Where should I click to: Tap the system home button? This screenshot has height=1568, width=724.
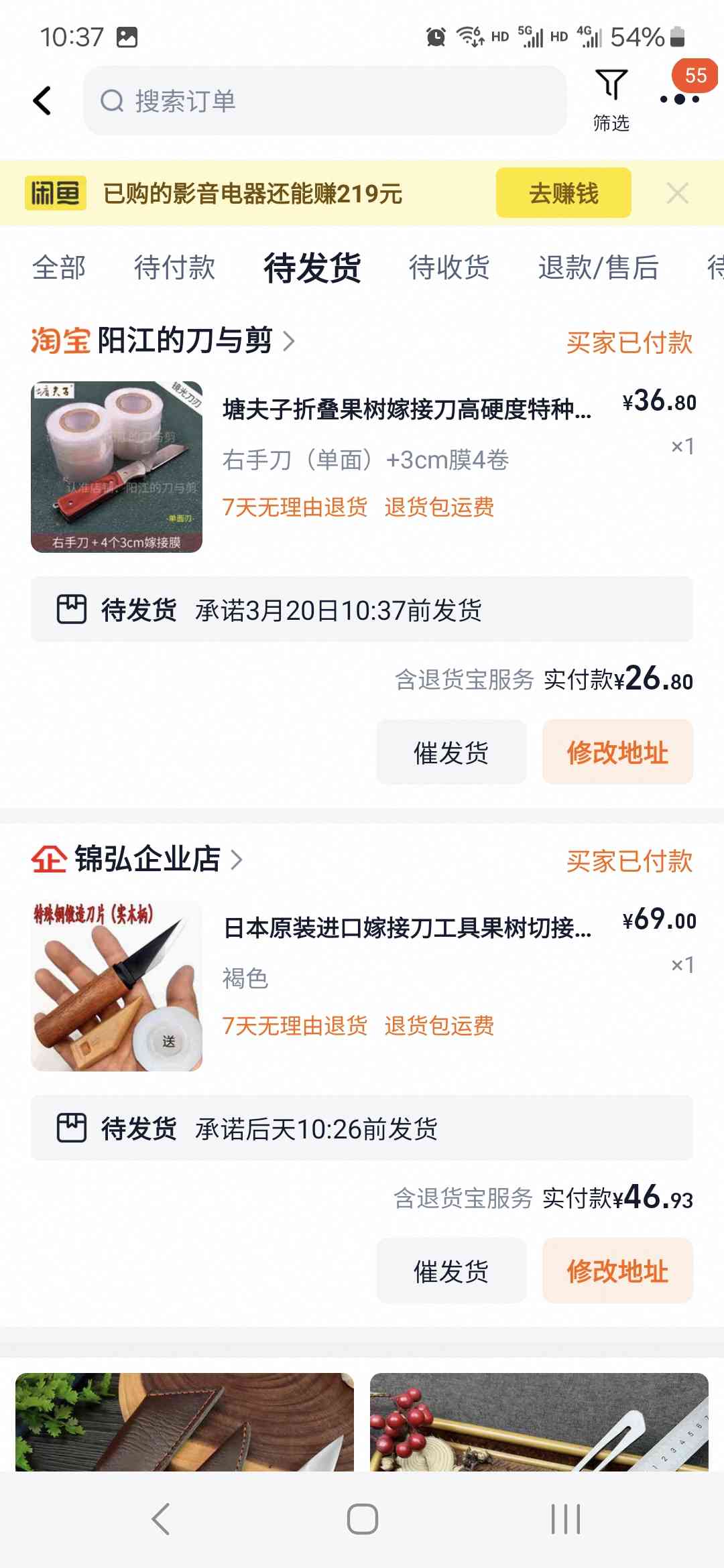362,1519
